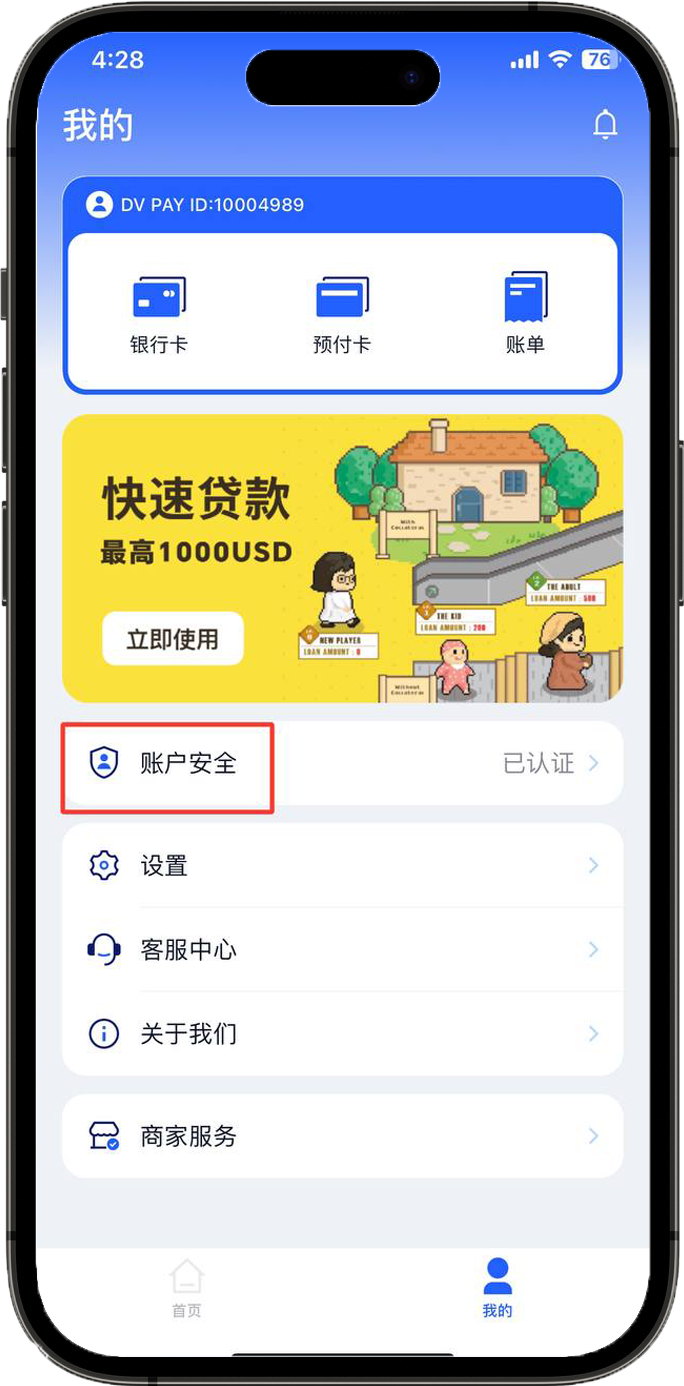Tap the 立即使用 button on the loan banner
This screenshot has width=684, height=1386.
[x=172, y=639]
